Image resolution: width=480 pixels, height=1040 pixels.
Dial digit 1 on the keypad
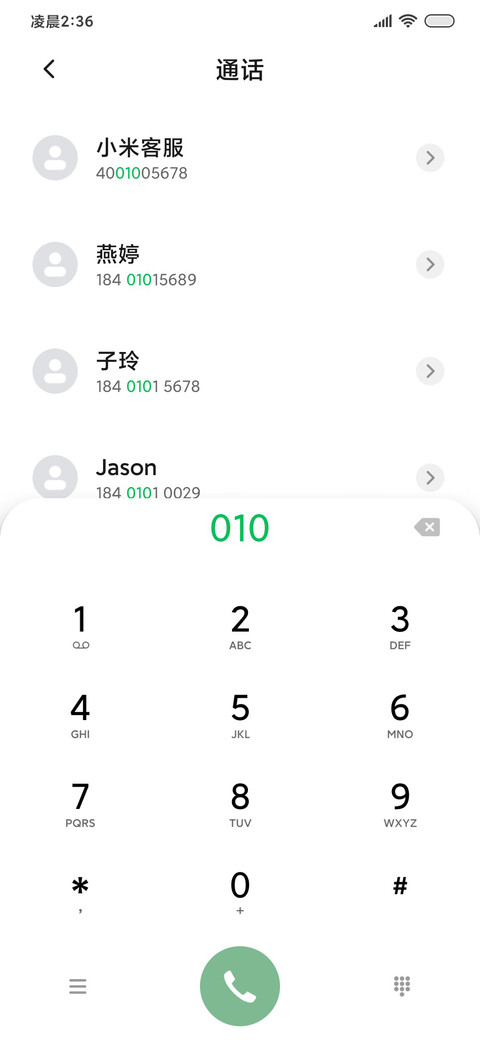pos(80,628)
